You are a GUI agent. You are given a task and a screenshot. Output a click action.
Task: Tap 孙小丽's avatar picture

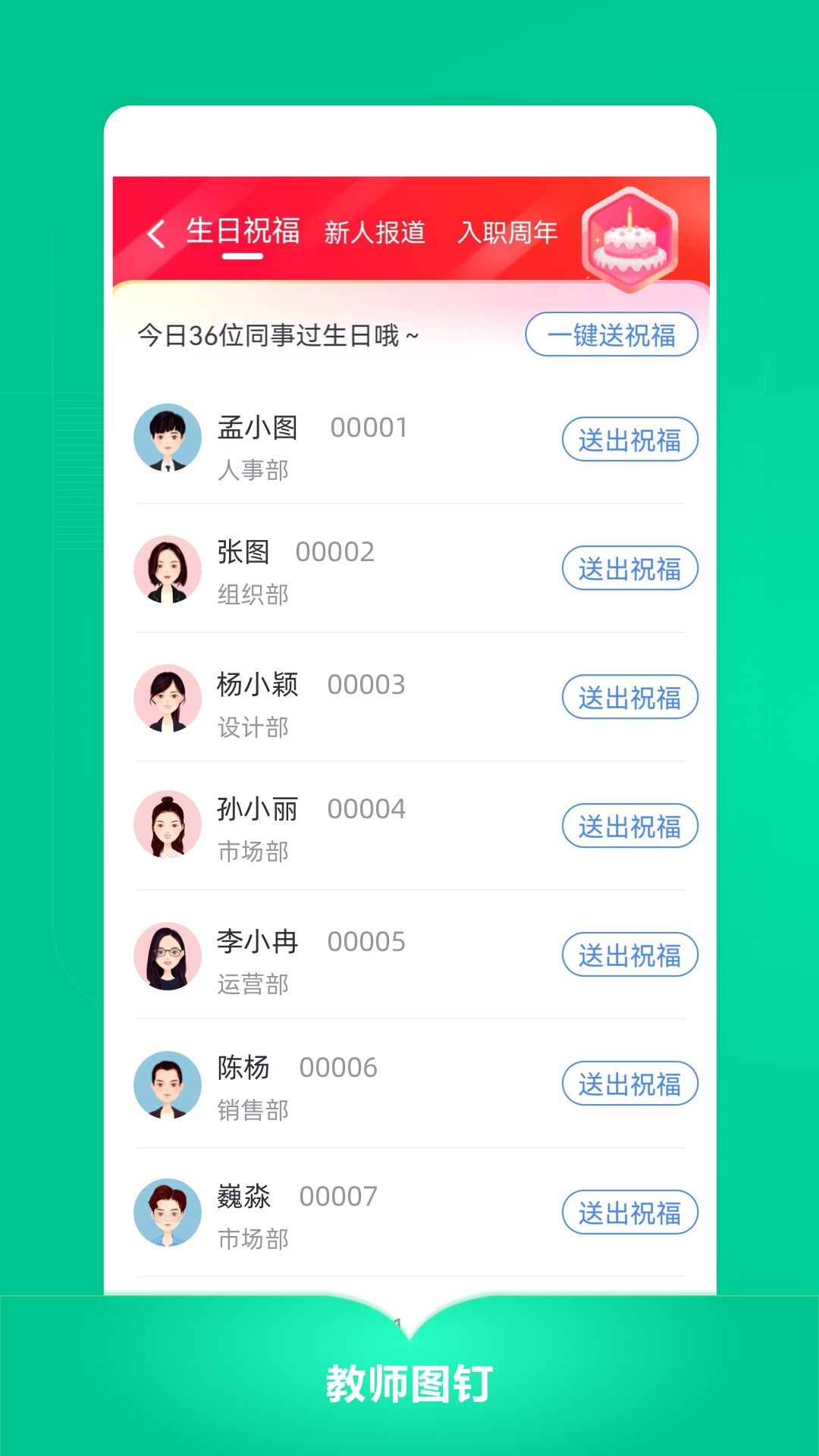pyautogui.click(x=168, y=825)
